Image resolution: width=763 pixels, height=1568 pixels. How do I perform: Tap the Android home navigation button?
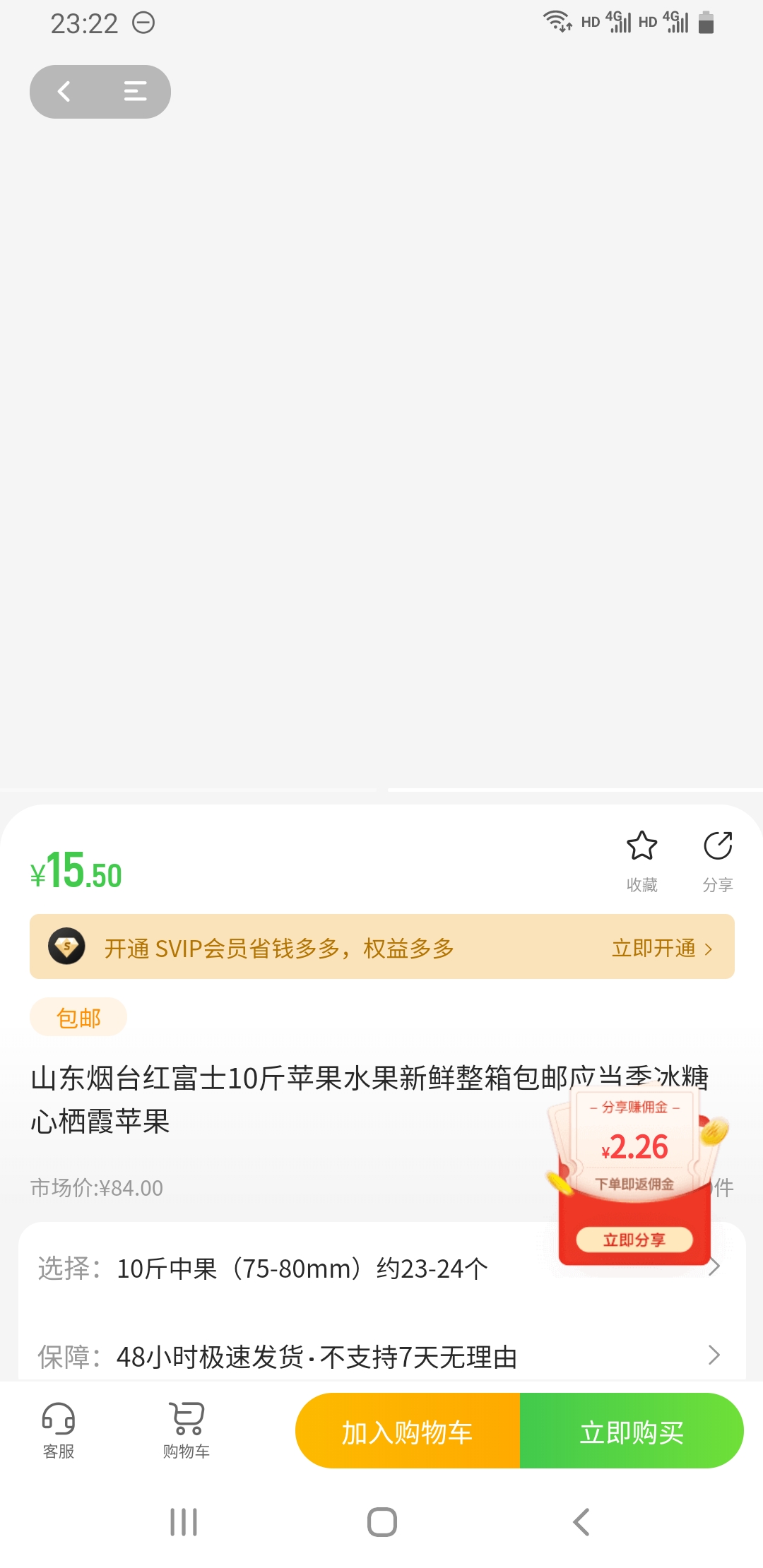[380, 1524]
